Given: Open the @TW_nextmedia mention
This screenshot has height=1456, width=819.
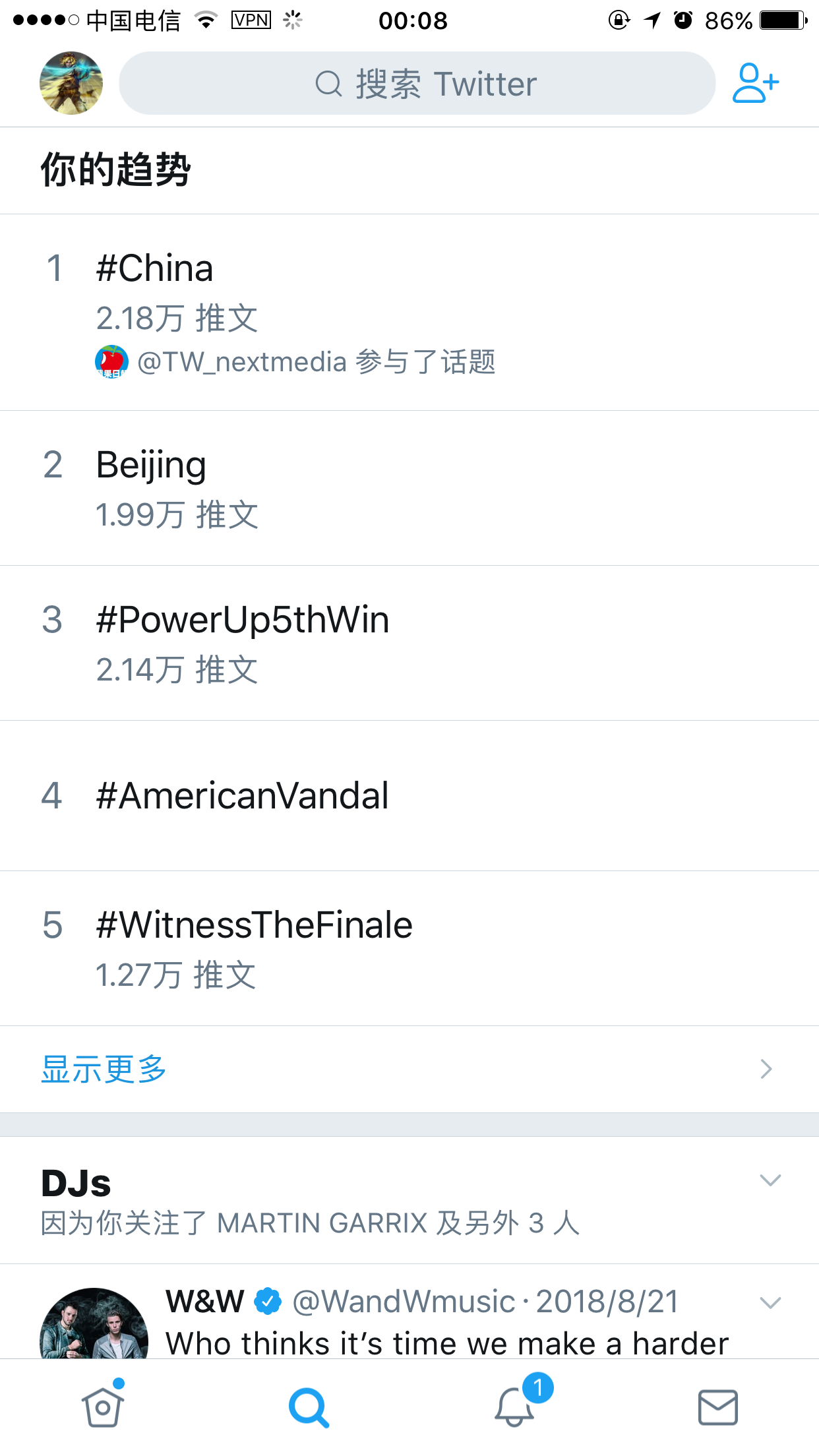Looking at the screenshot, I should (x=241, y=361).
